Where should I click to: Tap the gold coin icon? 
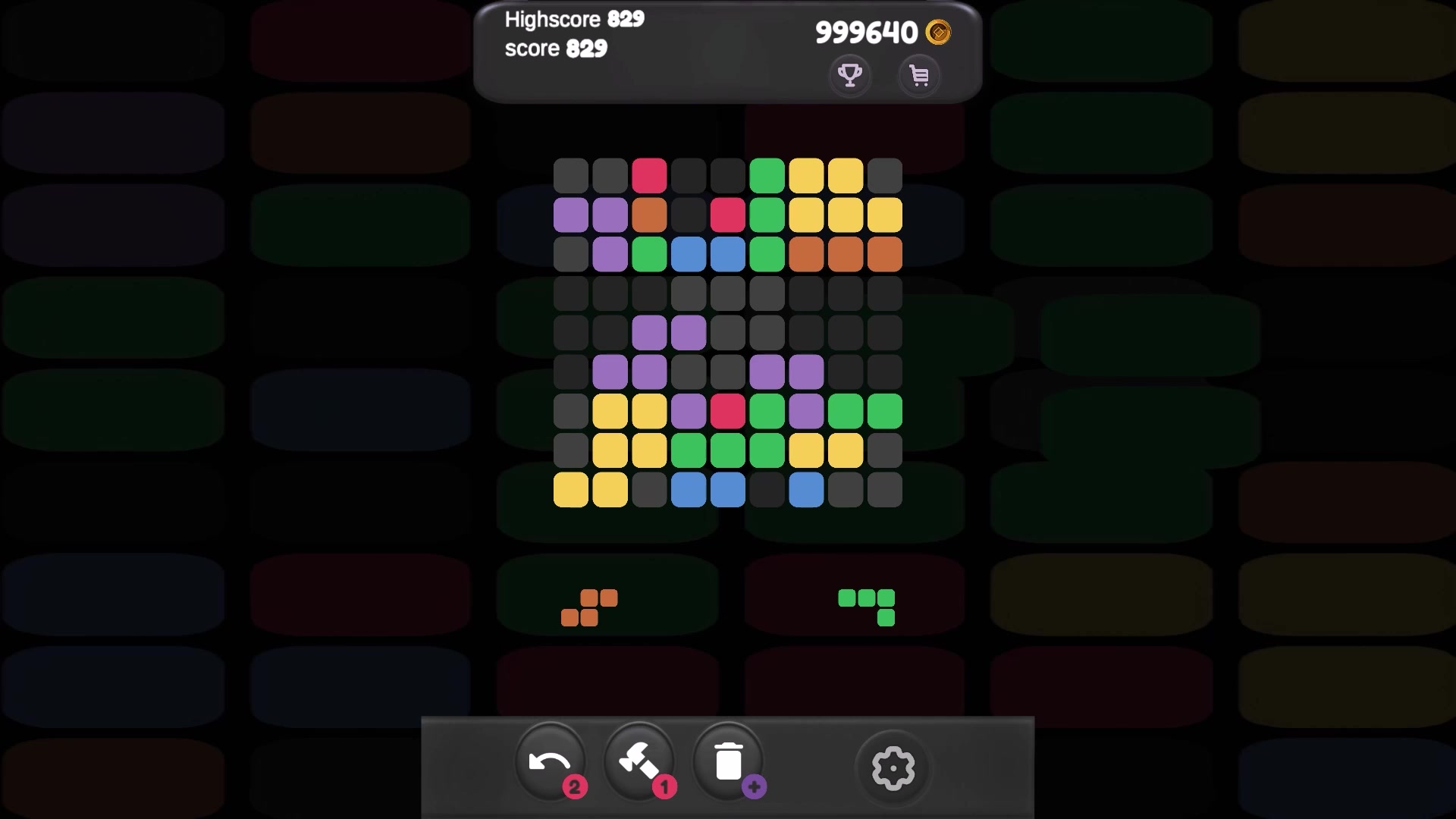938,33
